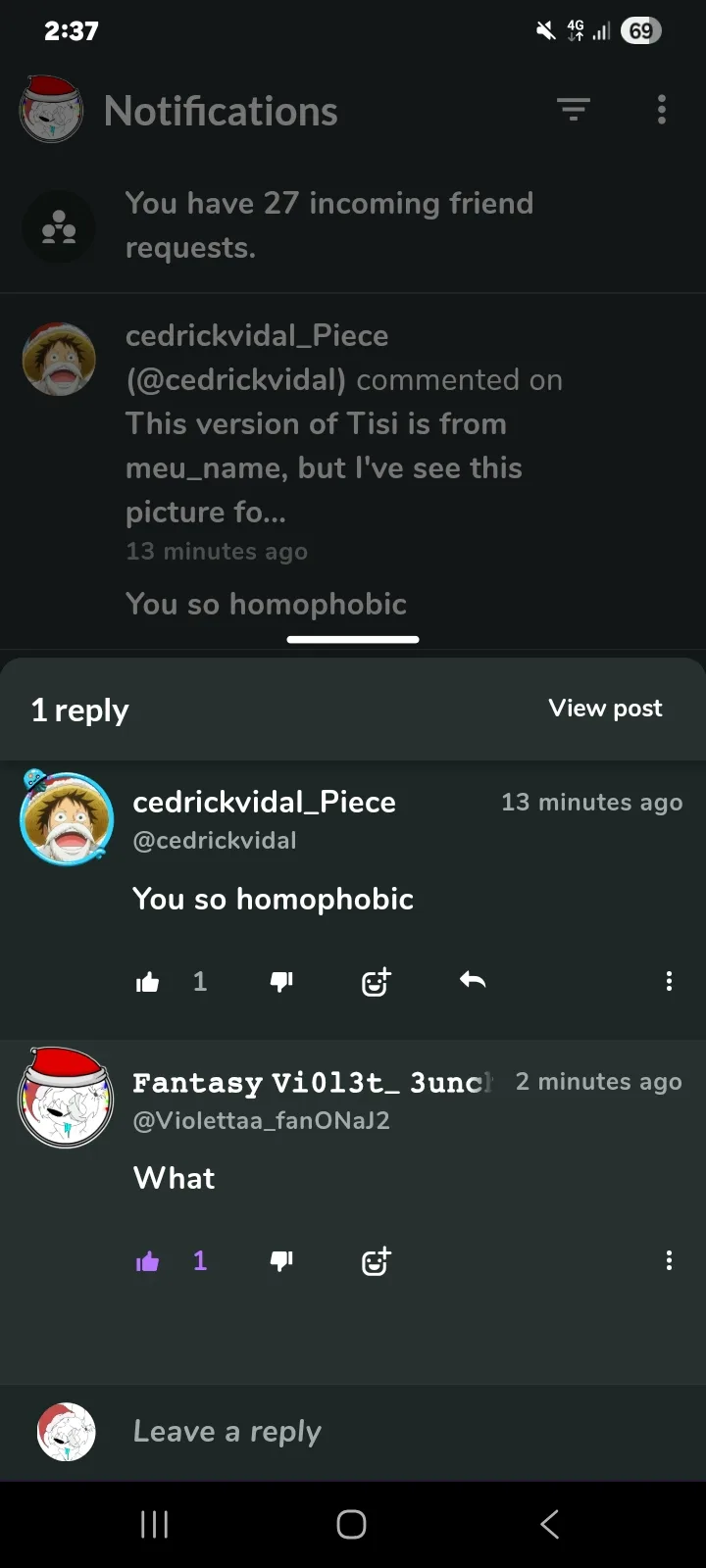706x1568 pixels.
Task: View Fantasy Vi0l3t's profile avatar
Action: coord(67,1099)
